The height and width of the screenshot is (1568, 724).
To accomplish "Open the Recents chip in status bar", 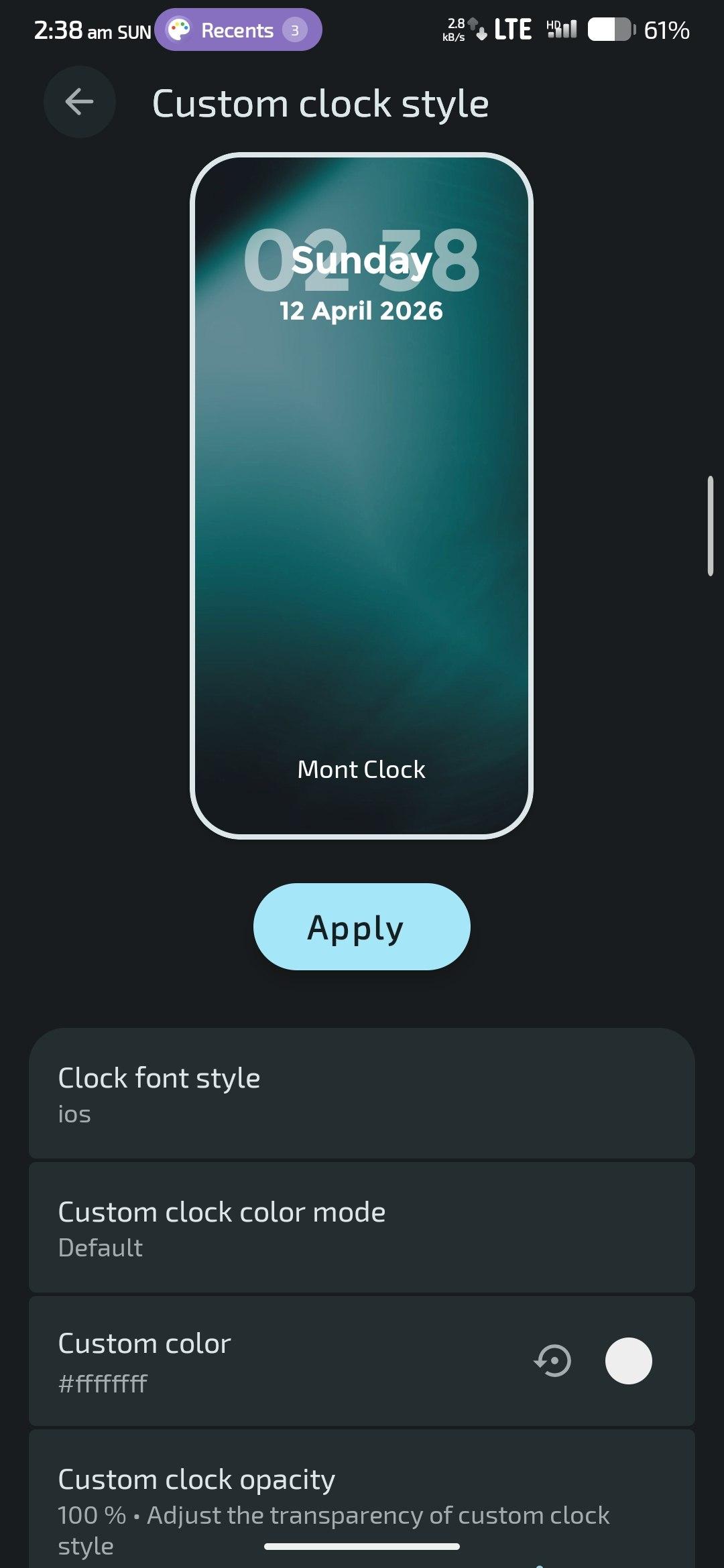I will (238, 30).
